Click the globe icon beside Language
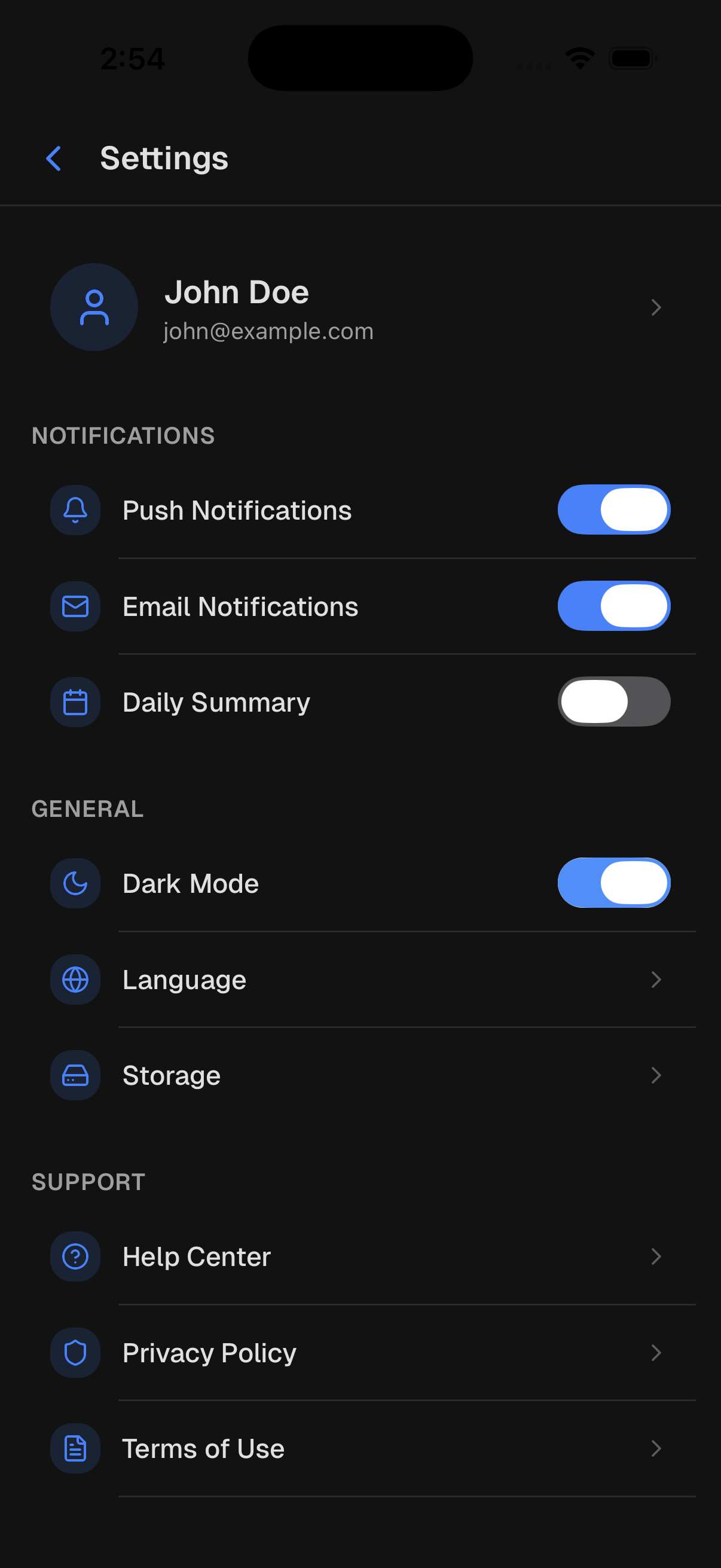 [x=74, y=979]
